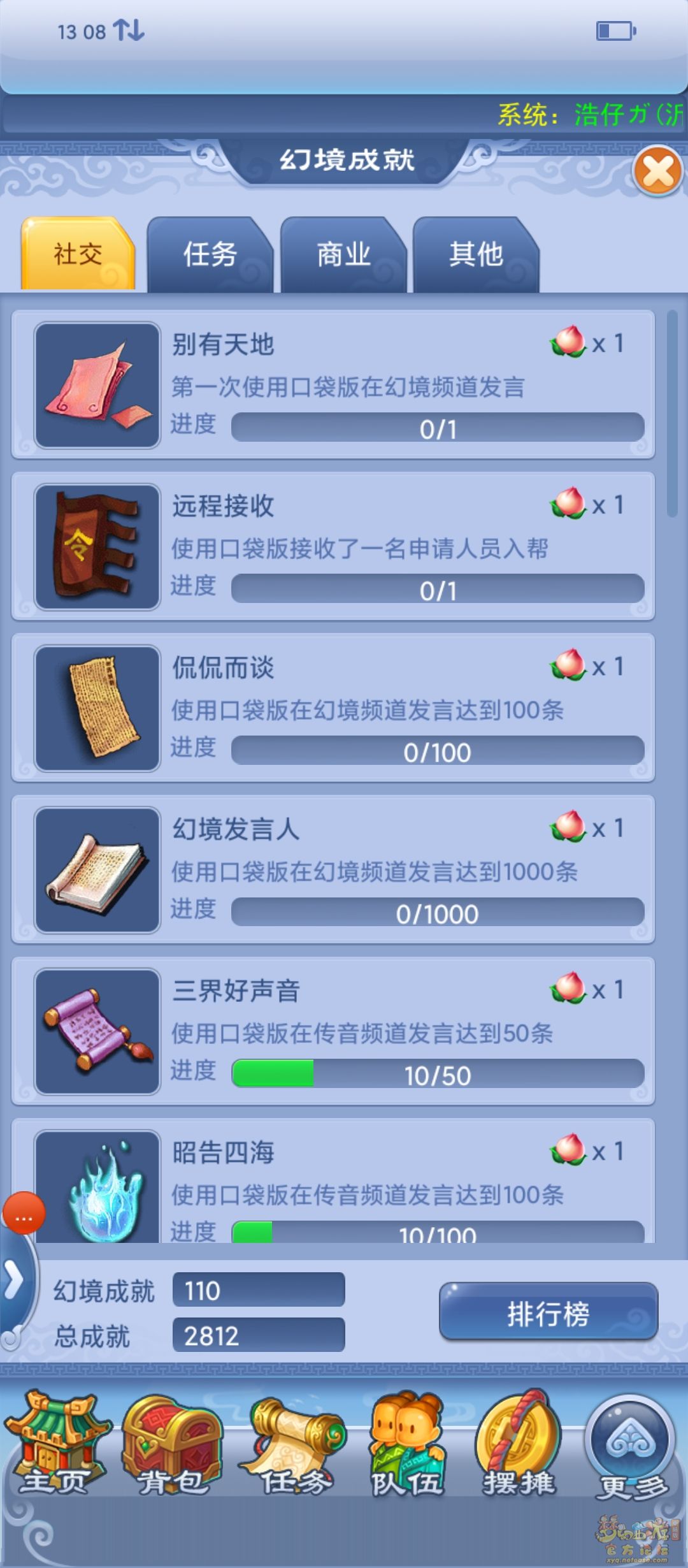688x1568 pixels.
Task: Switch to the 任务 achievements tab
Action: pos(210,255)
